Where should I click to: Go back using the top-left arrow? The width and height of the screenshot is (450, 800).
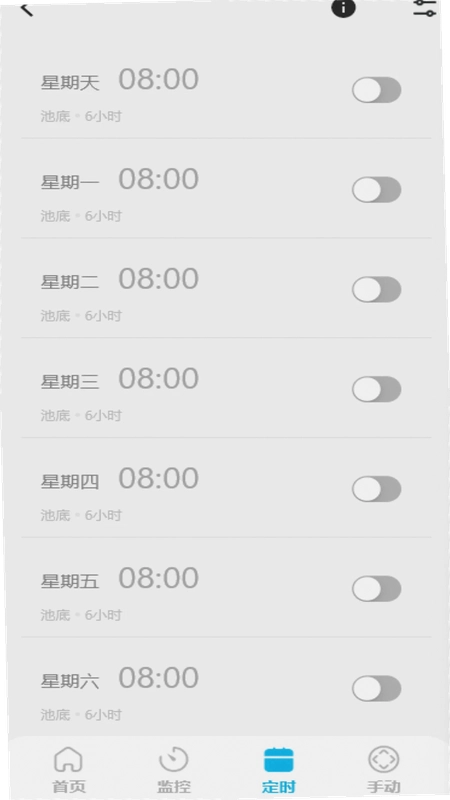point(27,8)
